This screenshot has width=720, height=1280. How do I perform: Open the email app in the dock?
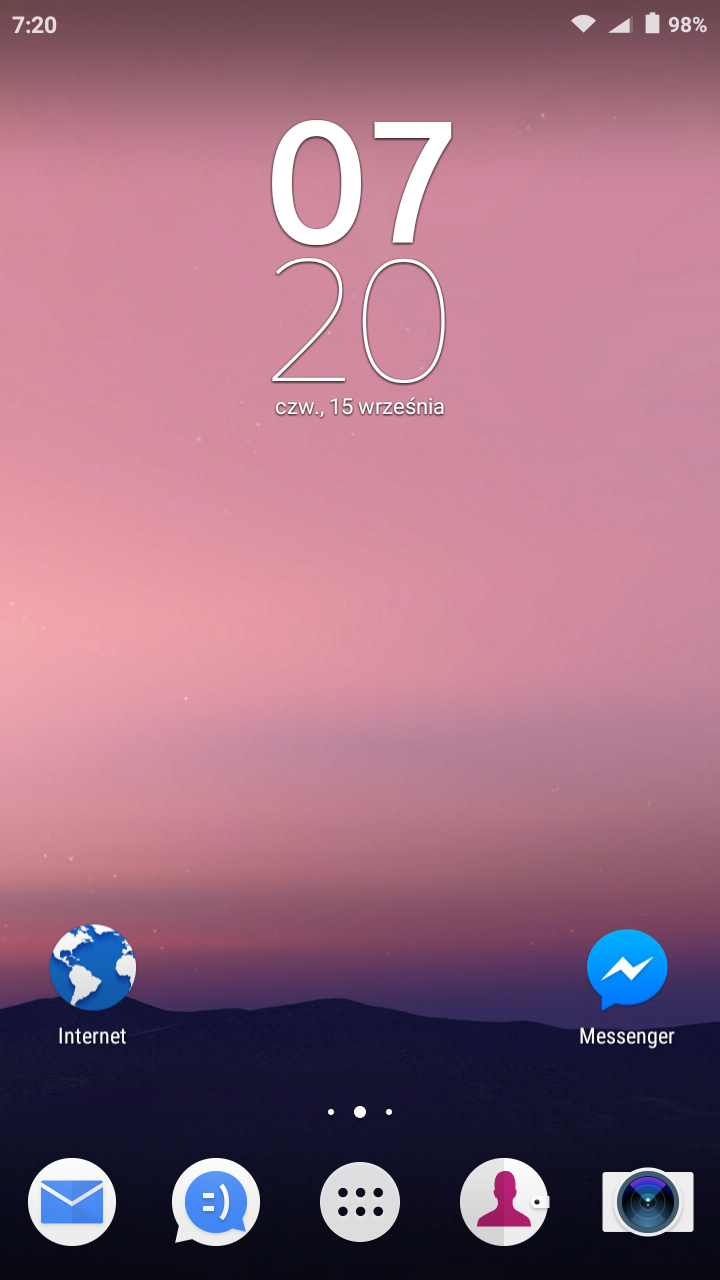tap(72, 1201)
